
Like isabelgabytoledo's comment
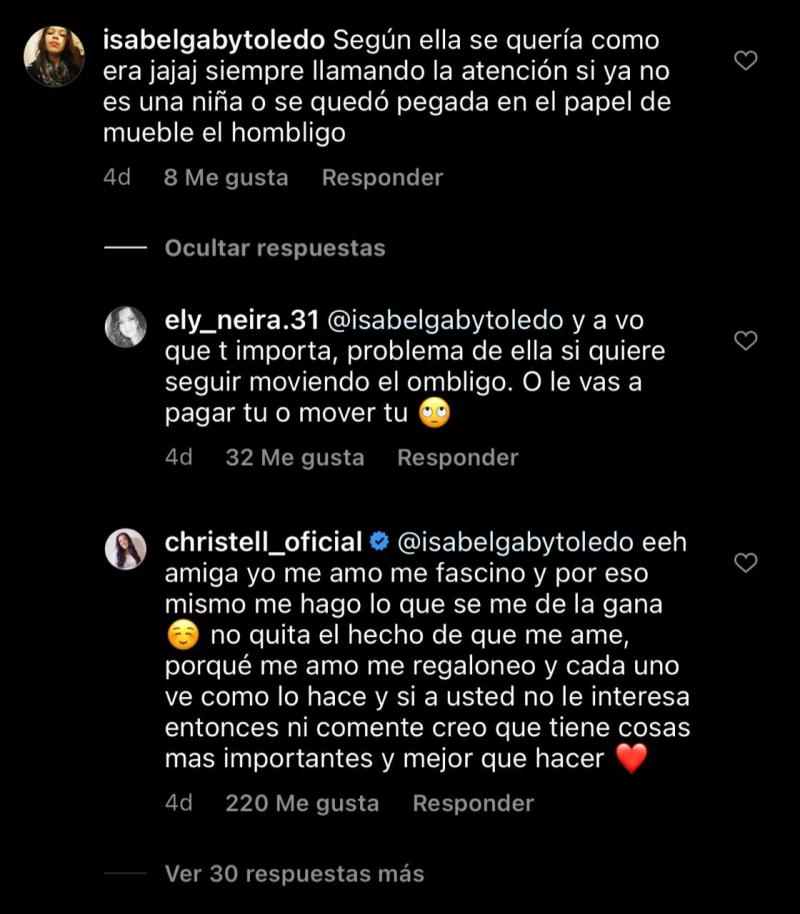pos(745,61)
